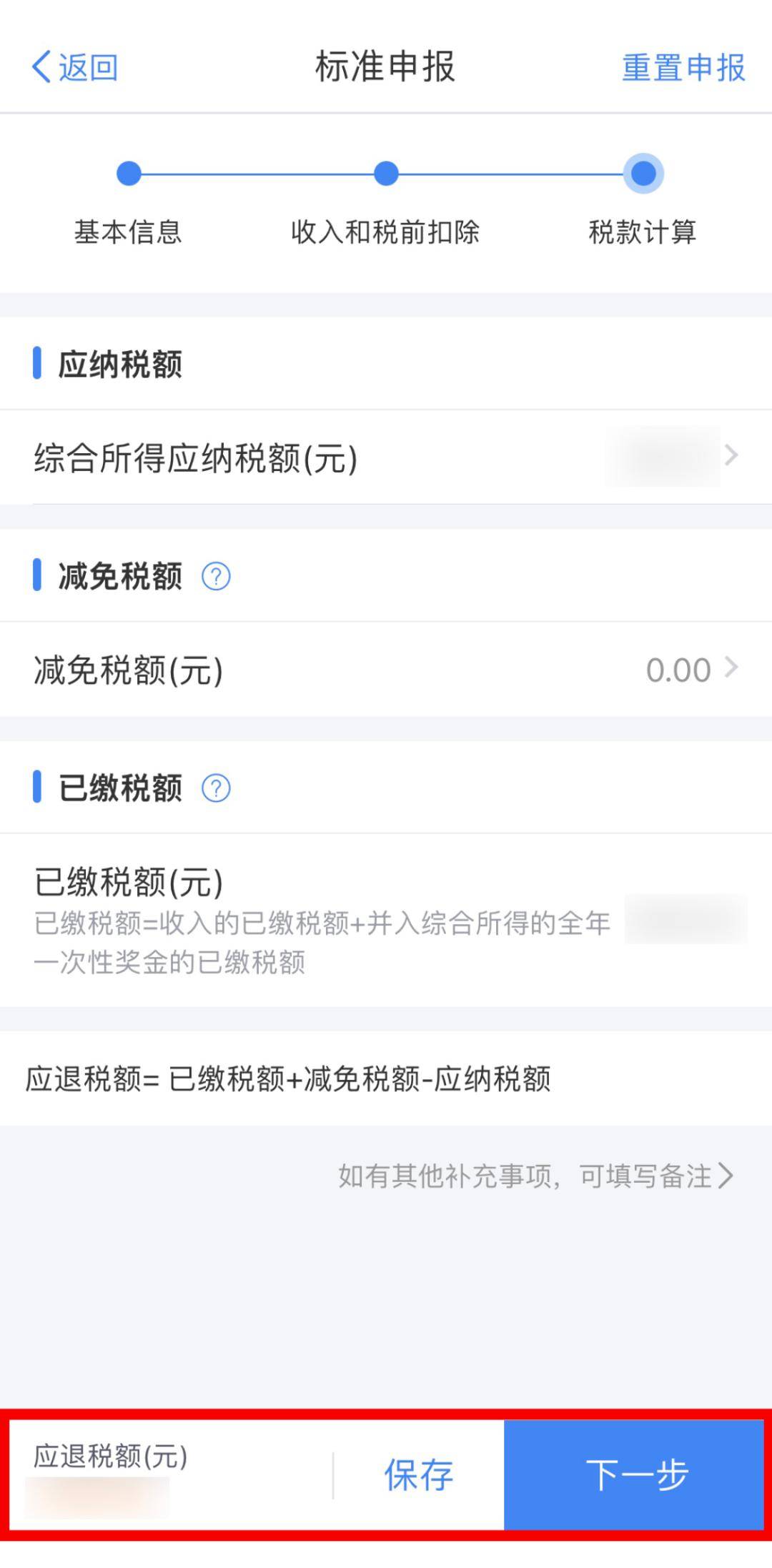
Task: Open help for 减免税额 question mark icon
Action: click(x=217, y=576)
